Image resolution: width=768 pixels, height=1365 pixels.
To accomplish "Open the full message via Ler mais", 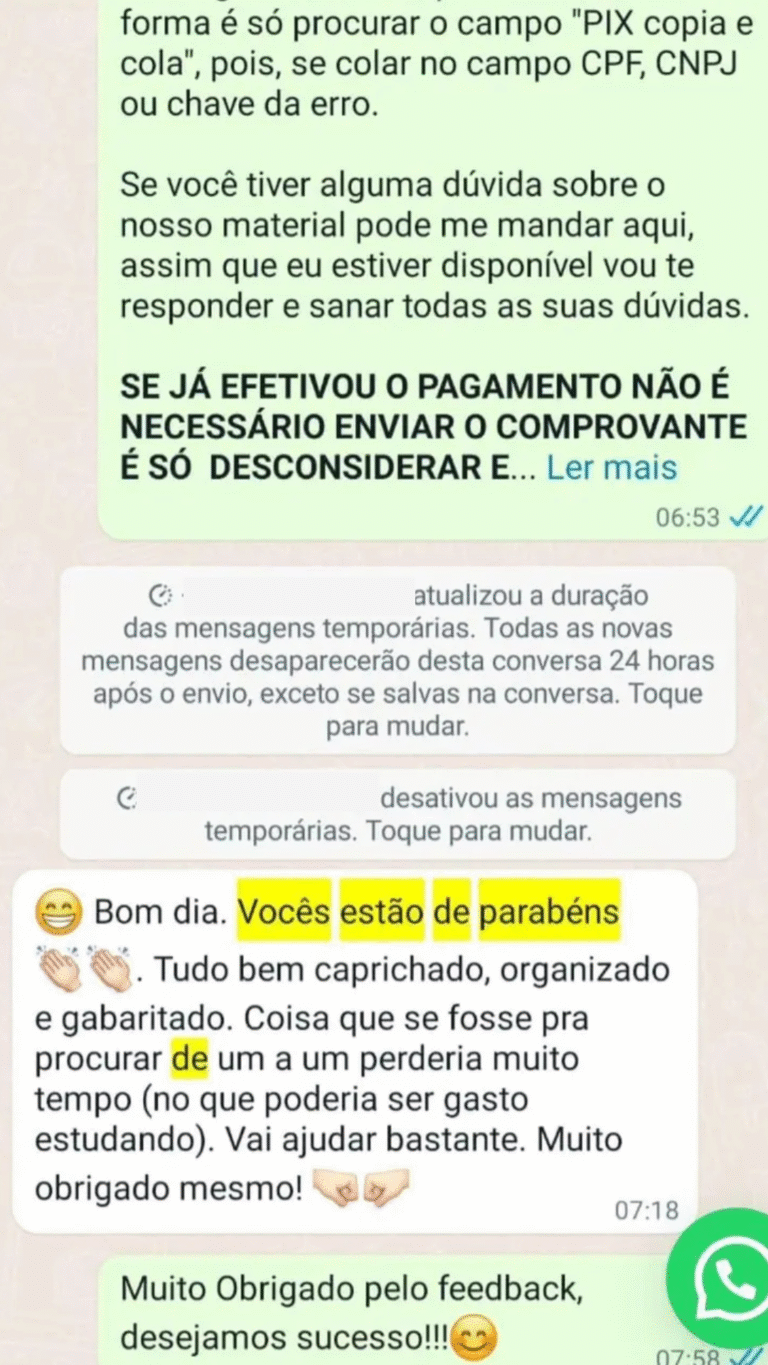I will [x=613, y=466].
